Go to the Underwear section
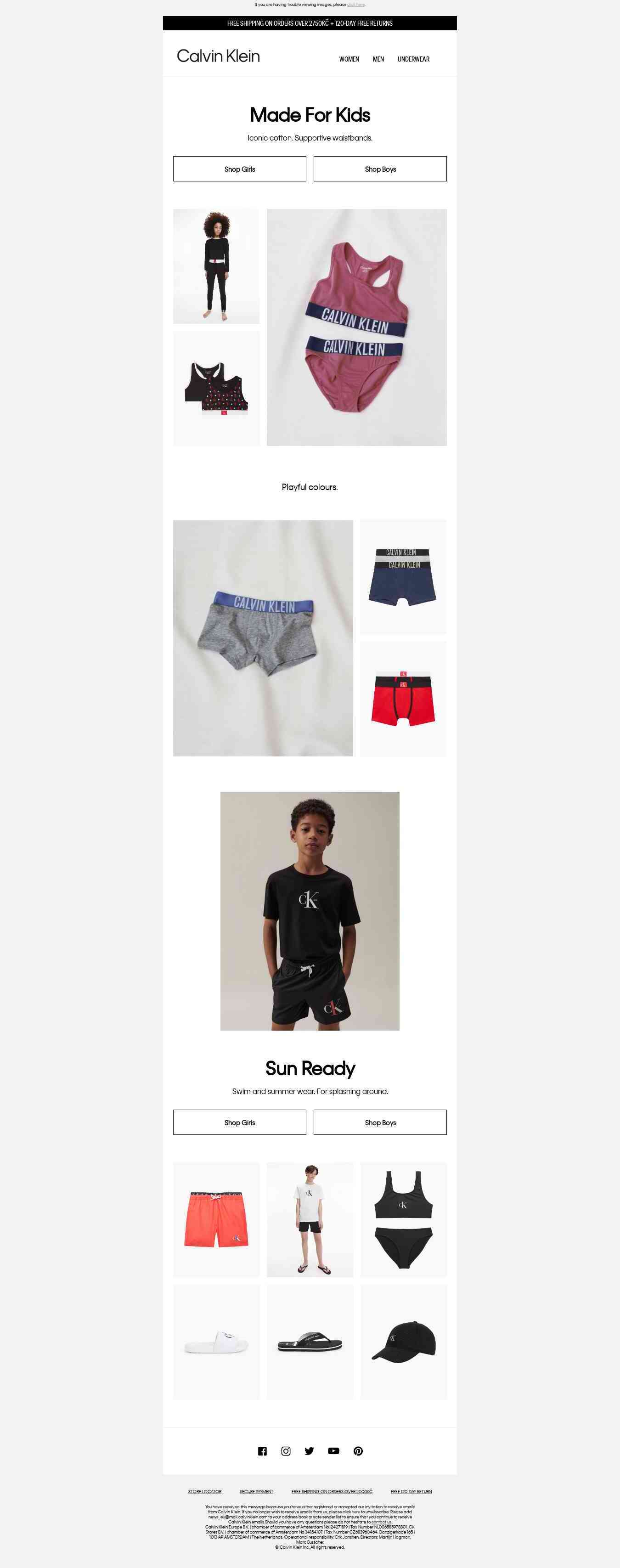Viewport: 620px width, 1568px height. pyautogui.click(x=413, y=59)
